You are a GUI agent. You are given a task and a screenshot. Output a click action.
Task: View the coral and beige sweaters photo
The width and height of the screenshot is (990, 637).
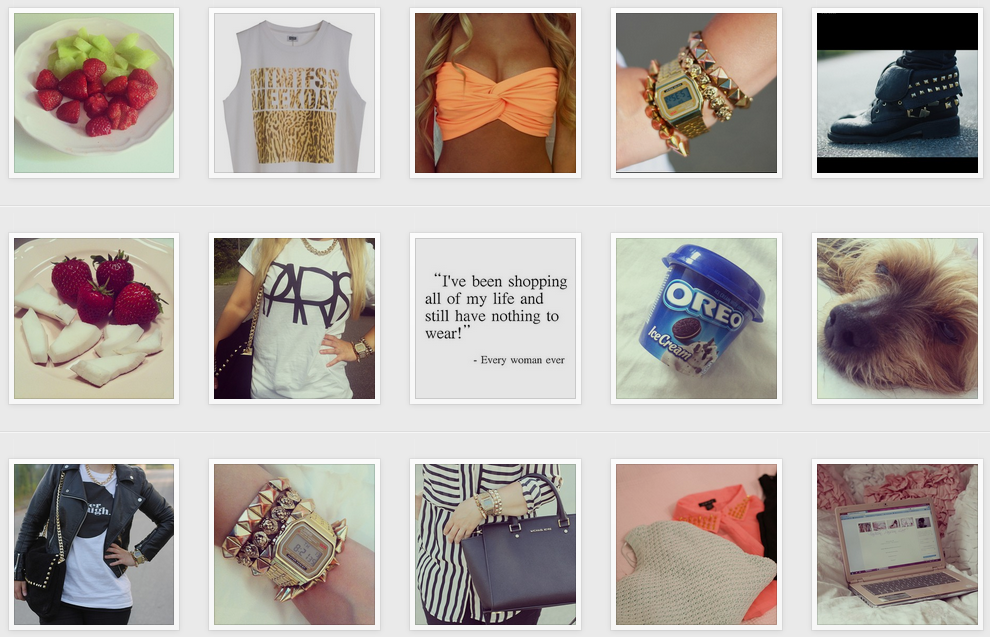(x=696, y=544)
